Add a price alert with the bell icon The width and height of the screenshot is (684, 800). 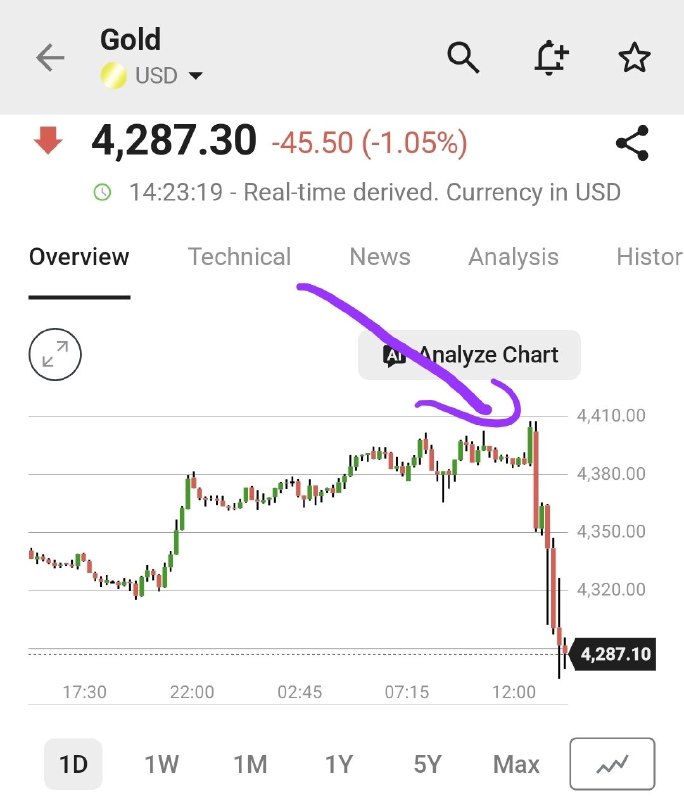coord(551,57)
